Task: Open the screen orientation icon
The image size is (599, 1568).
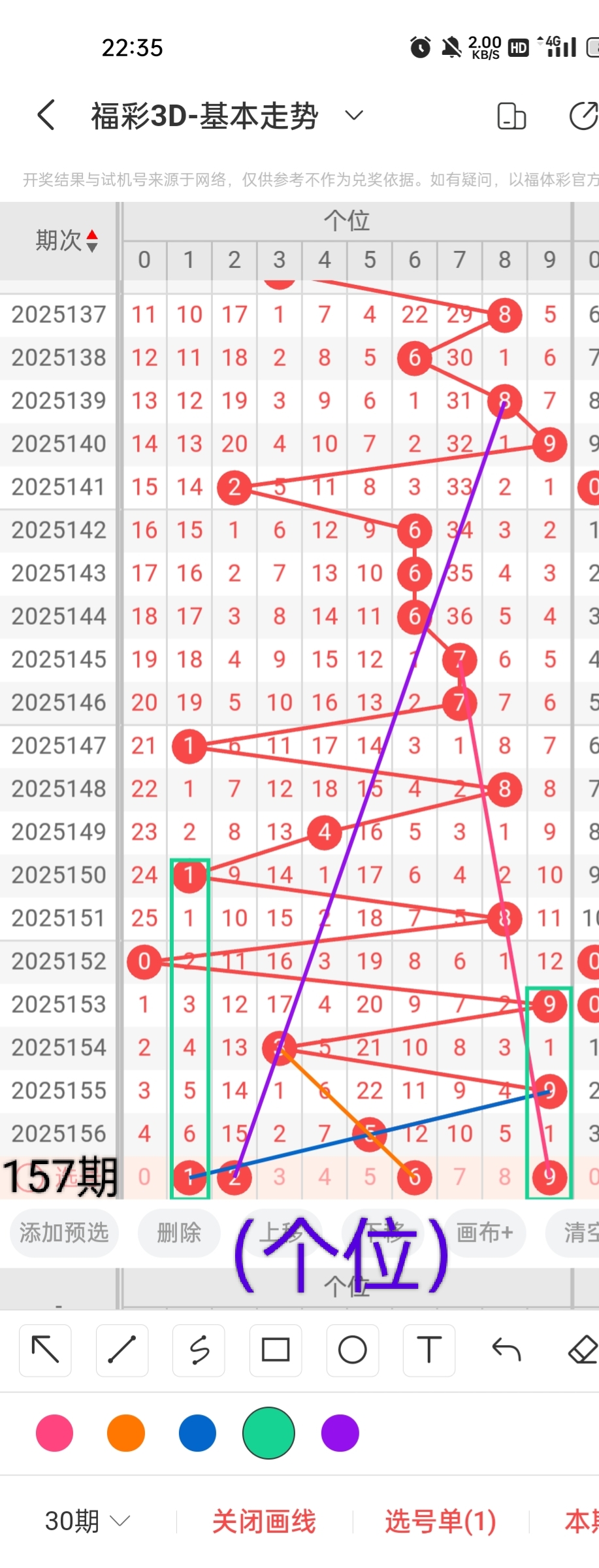Action: tap(511, 116)
